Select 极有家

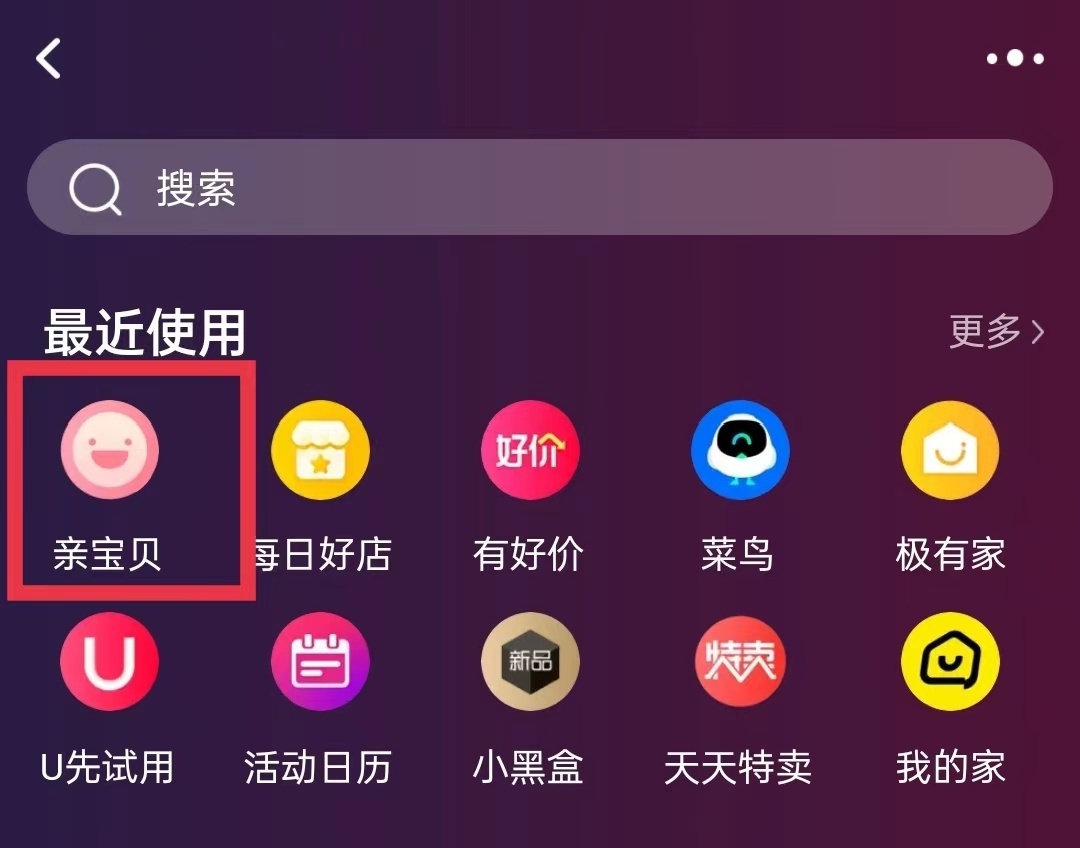click(950, 450)
